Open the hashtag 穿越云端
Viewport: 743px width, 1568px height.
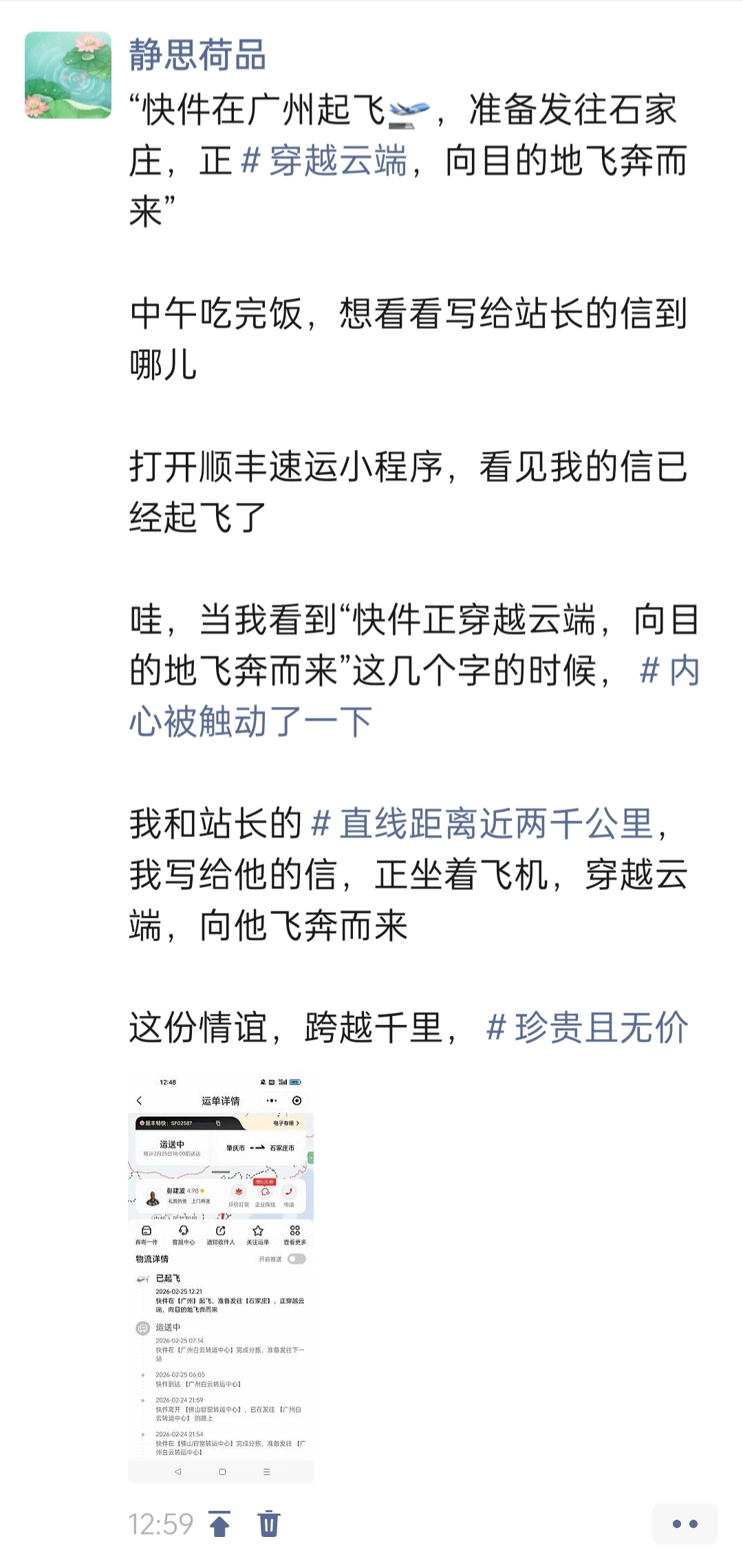point(325,162)
